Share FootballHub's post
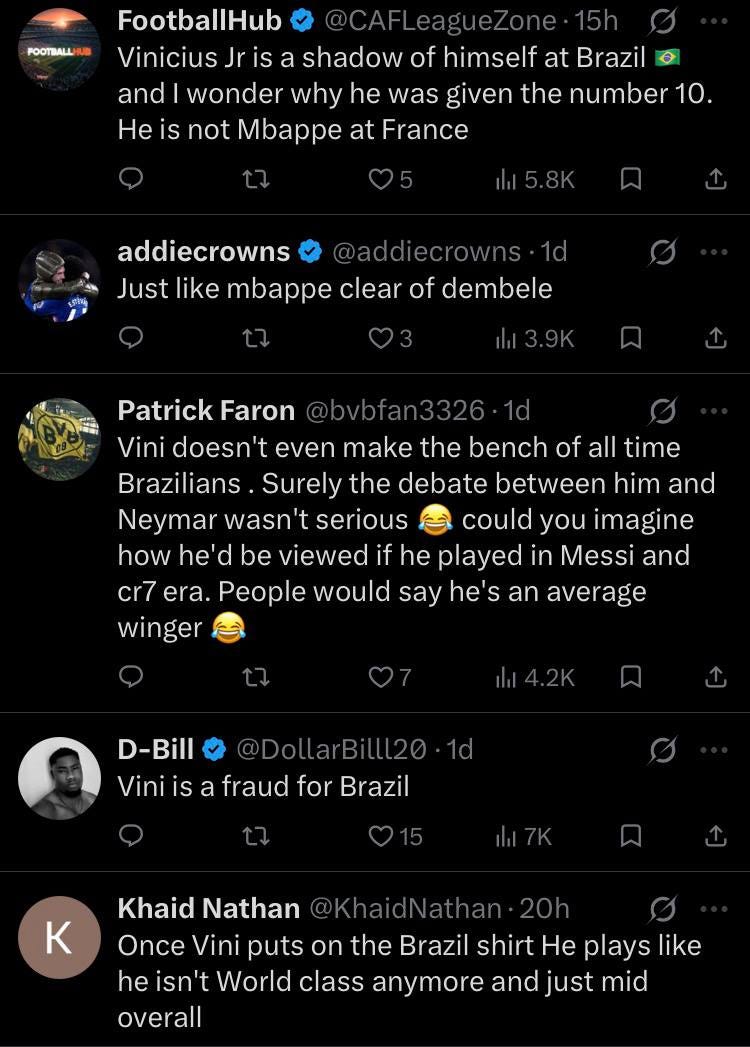The width and height of the screenshot is (750, 1047). click(715, 179)
